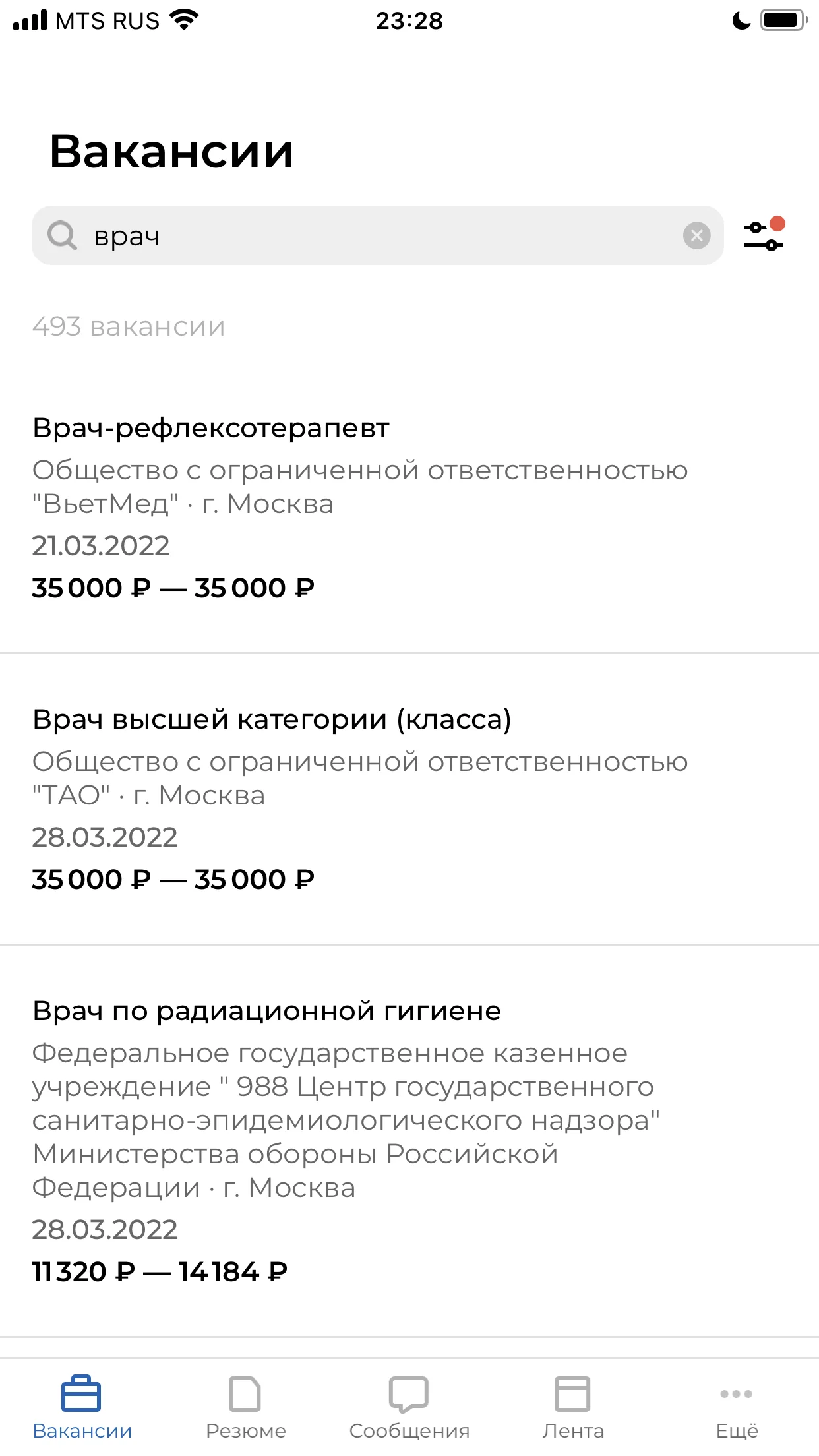Tap the clock showing 23:28
The width and height of the screenshot is (819, 1456).
[409, 21]
